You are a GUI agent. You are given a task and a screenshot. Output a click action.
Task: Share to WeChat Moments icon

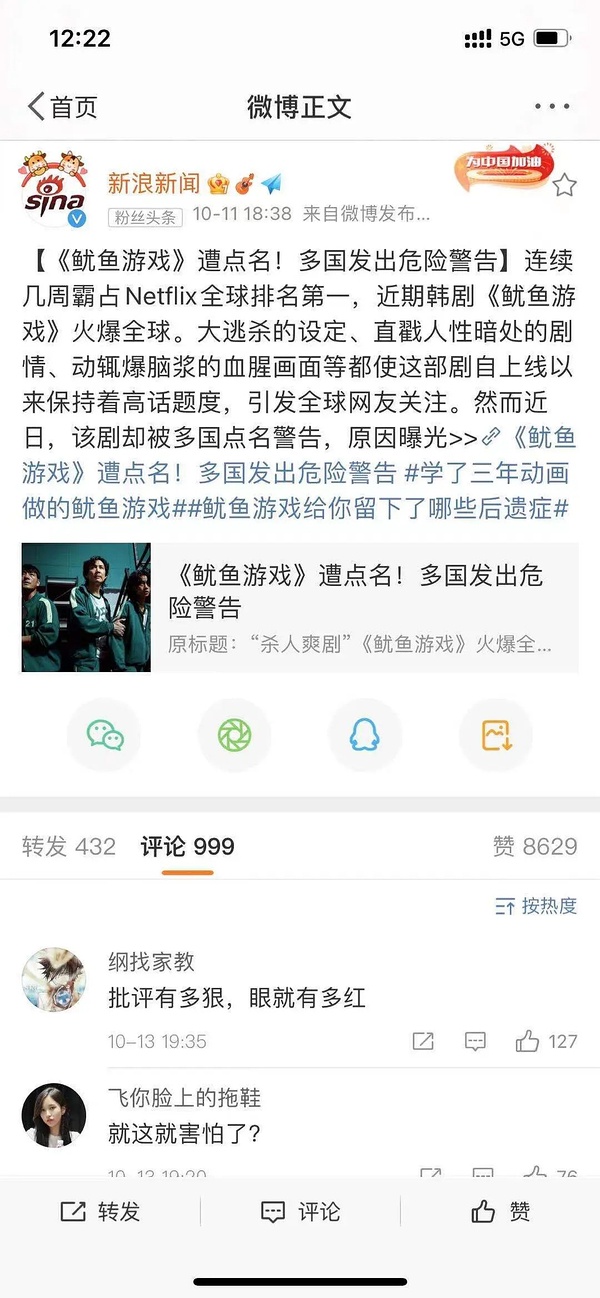(x=235, y=736)
